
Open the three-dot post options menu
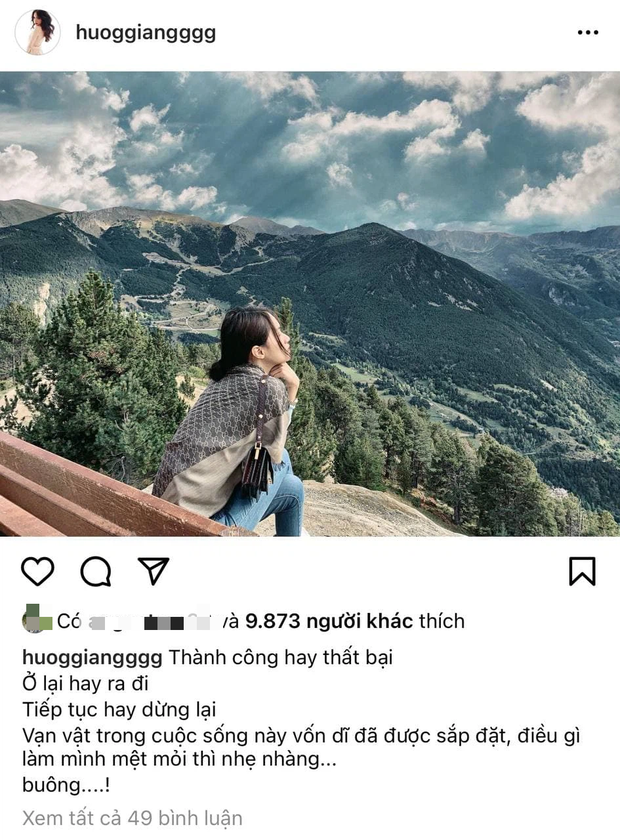click(587, 33)
